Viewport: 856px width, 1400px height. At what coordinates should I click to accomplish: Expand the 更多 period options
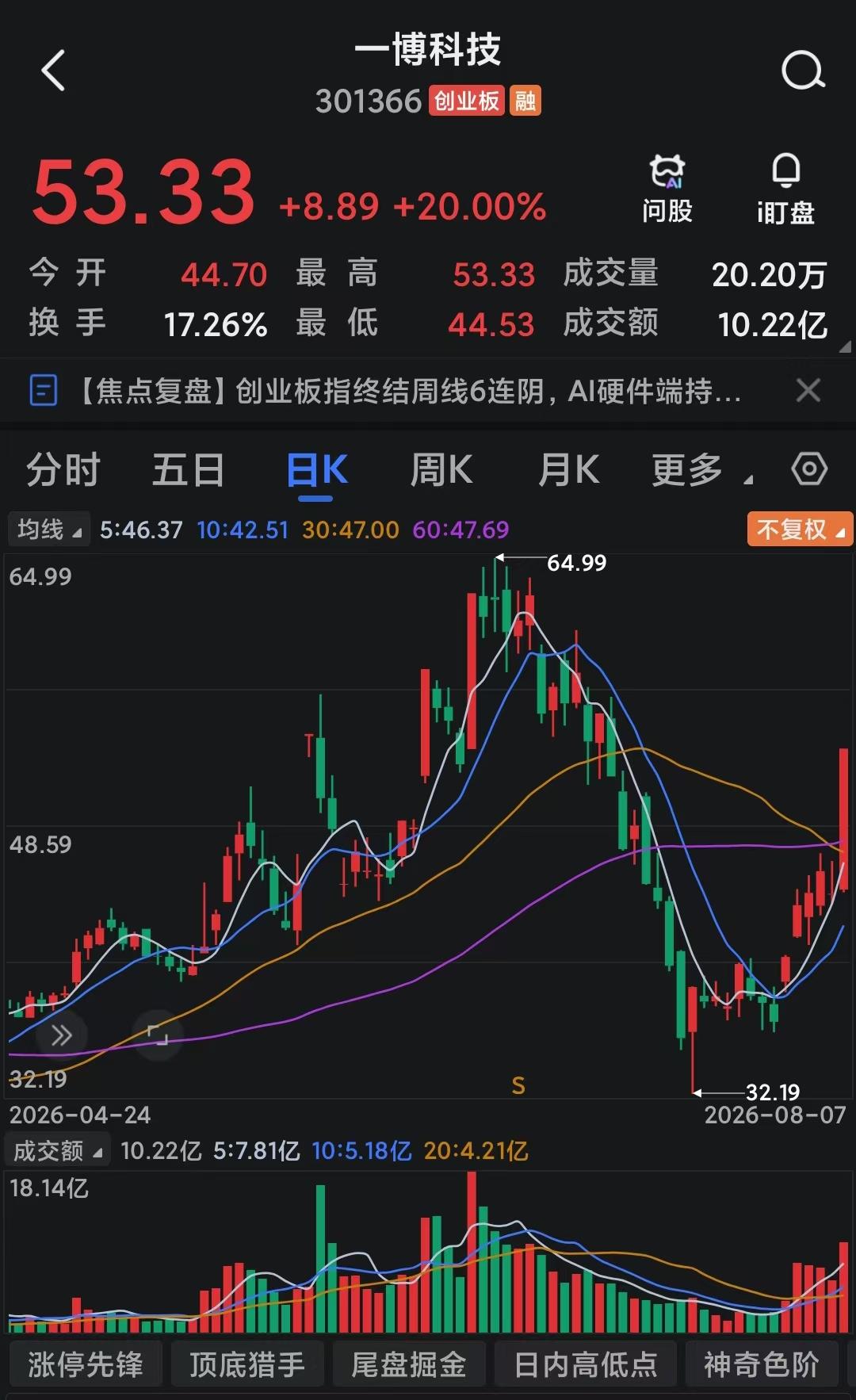[701, 470]
